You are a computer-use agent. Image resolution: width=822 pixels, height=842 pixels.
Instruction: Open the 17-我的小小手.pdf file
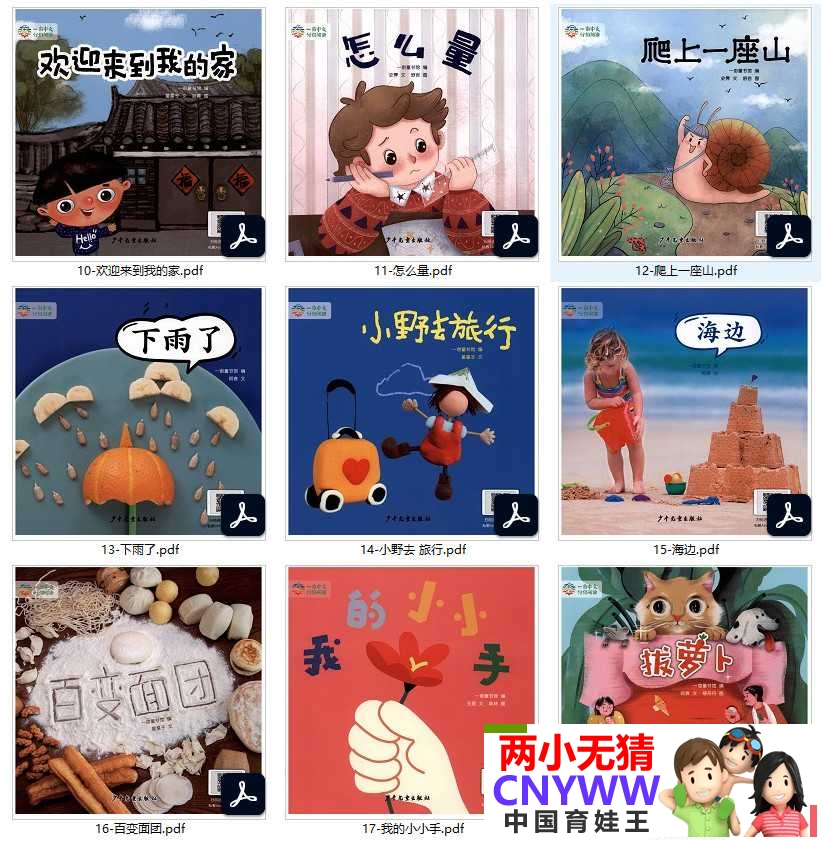pyautogui.click(x=412, y=690)
